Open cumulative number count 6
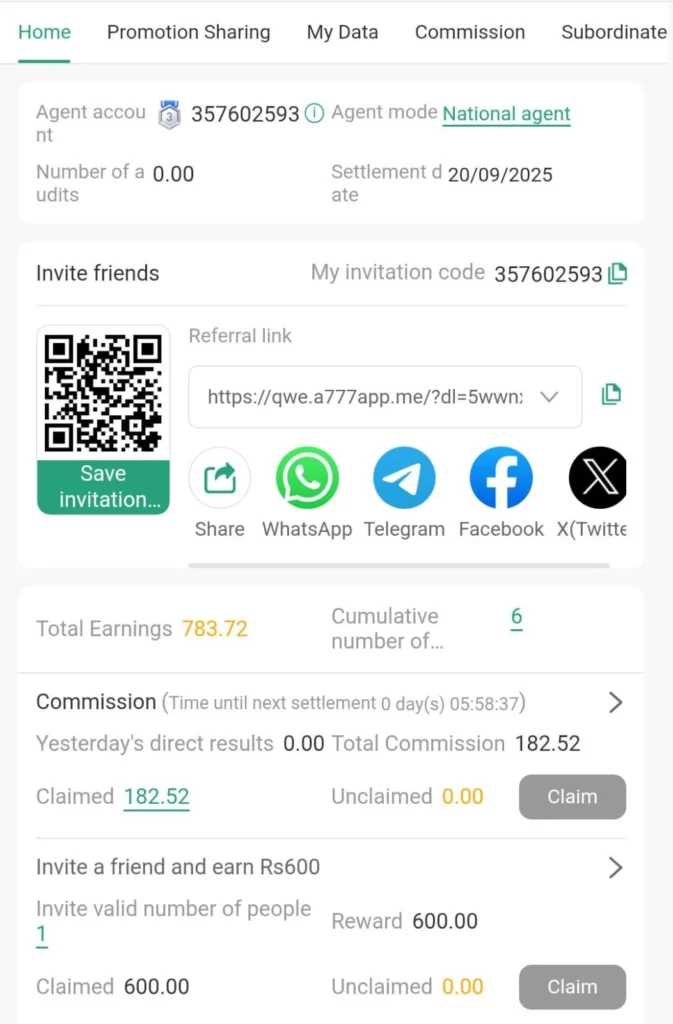This screenshot has height=1024, width=673. coord(516,617)
